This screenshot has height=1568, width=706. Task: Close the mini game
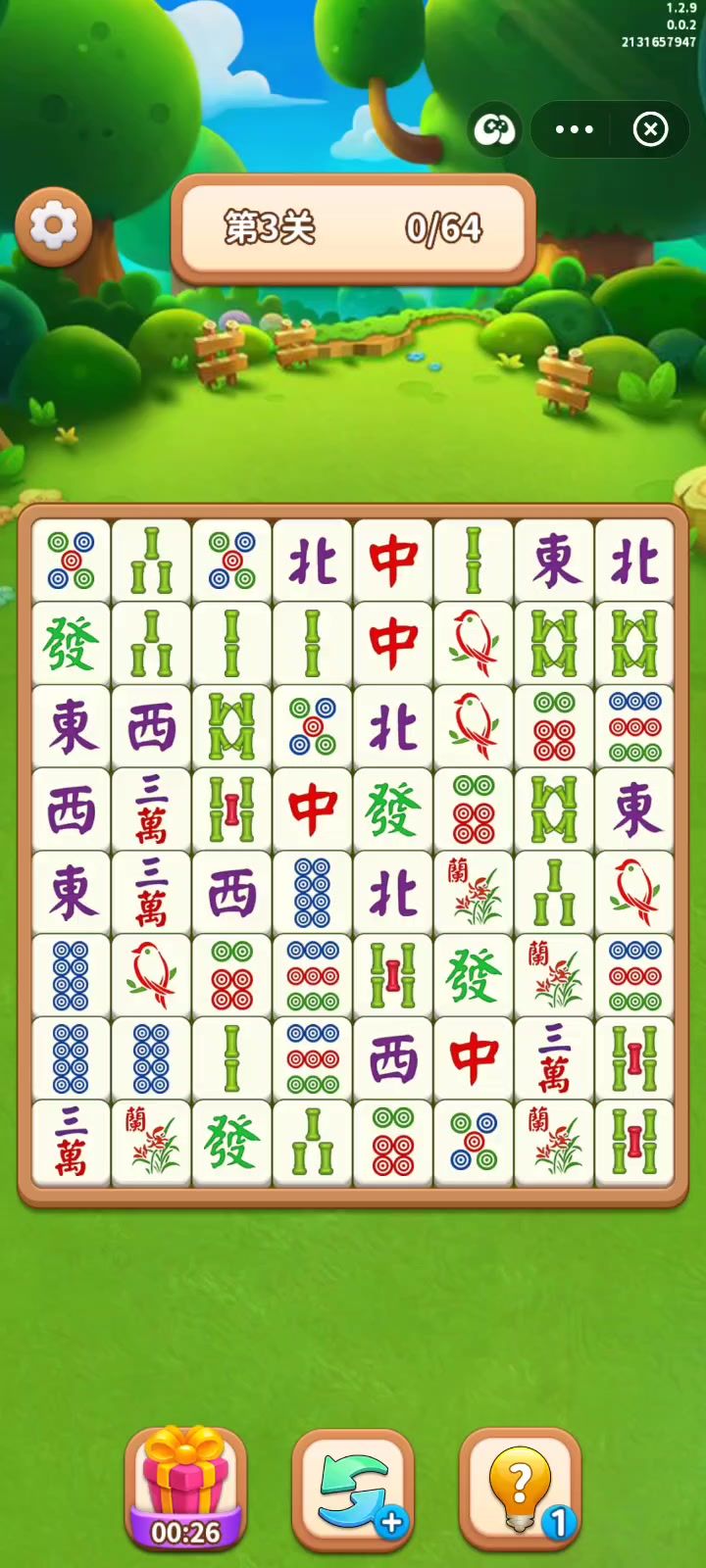coord(650,129)
